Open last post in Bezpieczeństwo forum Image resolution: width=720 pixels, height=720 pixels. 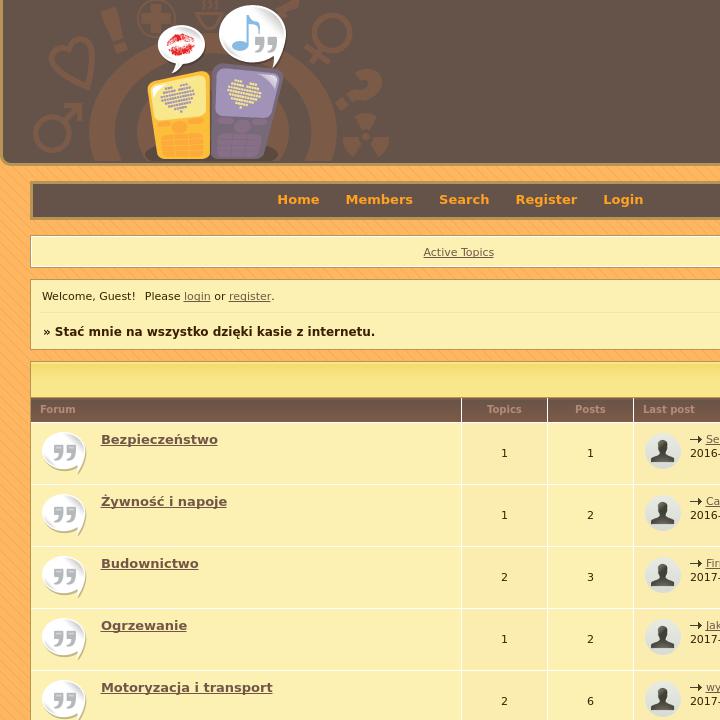tap(711, 440)
